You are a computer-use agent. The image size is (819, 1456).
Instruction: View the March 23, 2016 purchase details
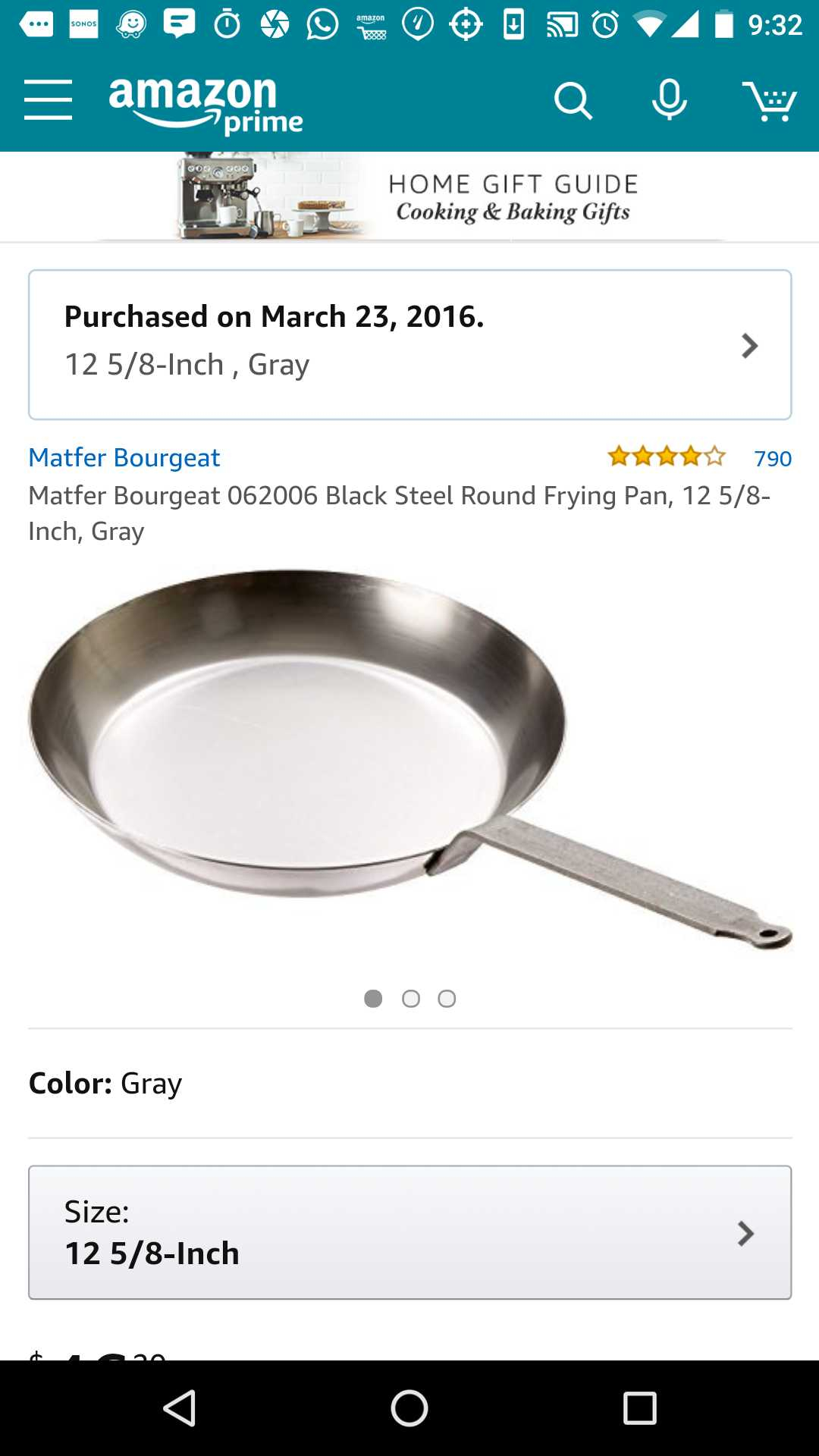coord(409,344)
